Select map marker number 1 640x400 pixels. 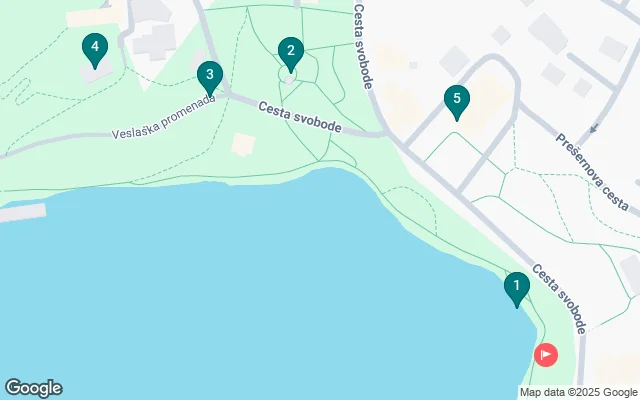[516, 288]
